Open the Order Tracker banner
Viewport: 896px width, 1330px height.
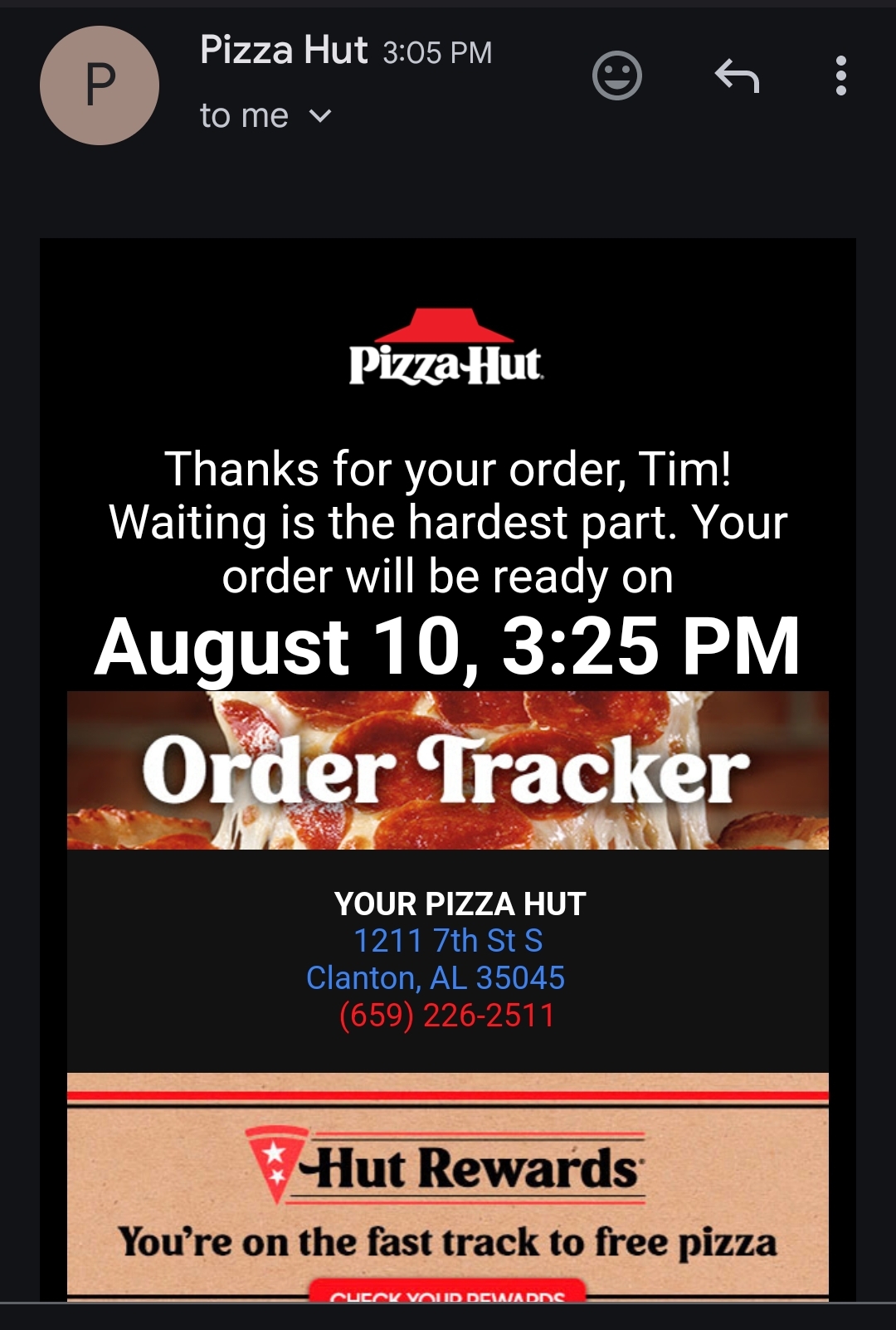click(x=448, y=770)
